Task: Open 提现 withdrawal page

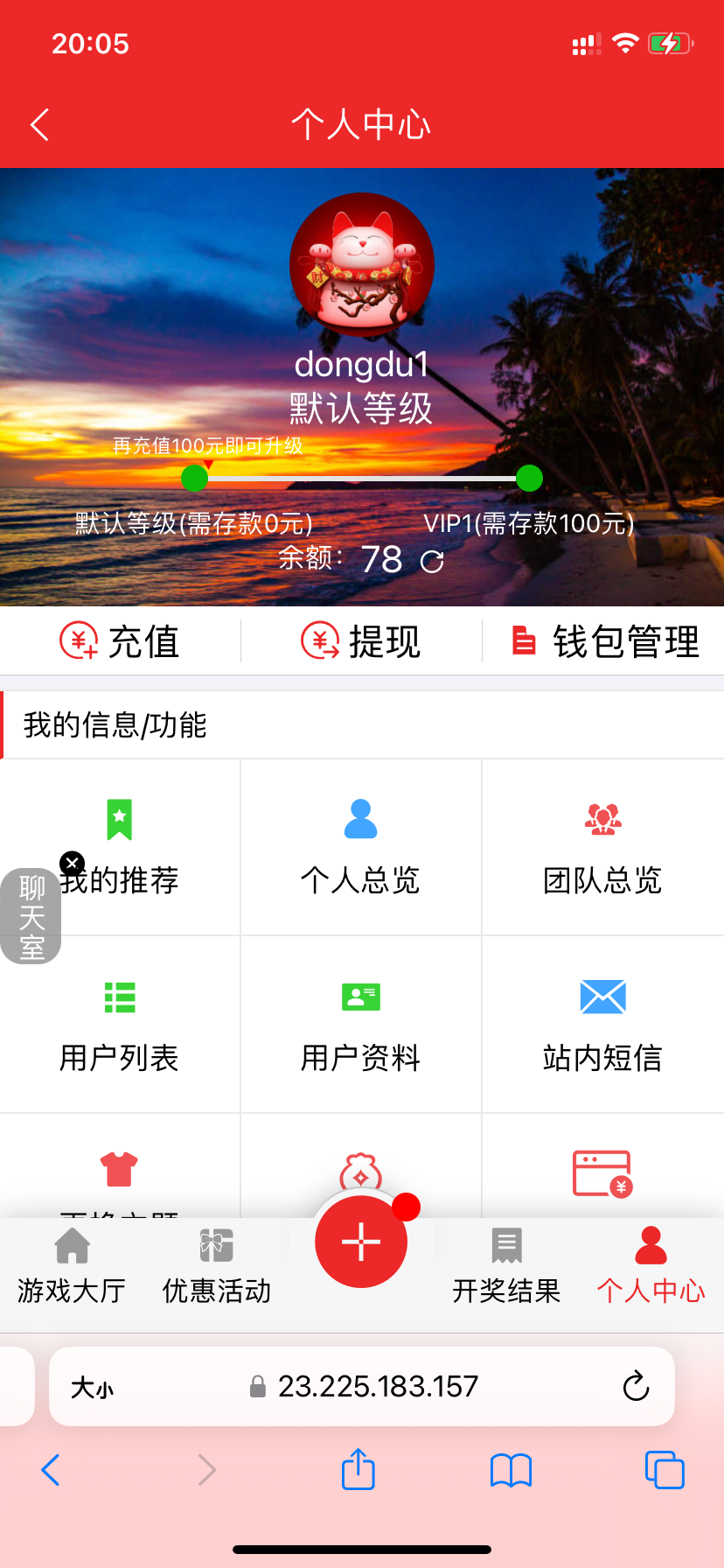Action: click(x=361, y=641)
